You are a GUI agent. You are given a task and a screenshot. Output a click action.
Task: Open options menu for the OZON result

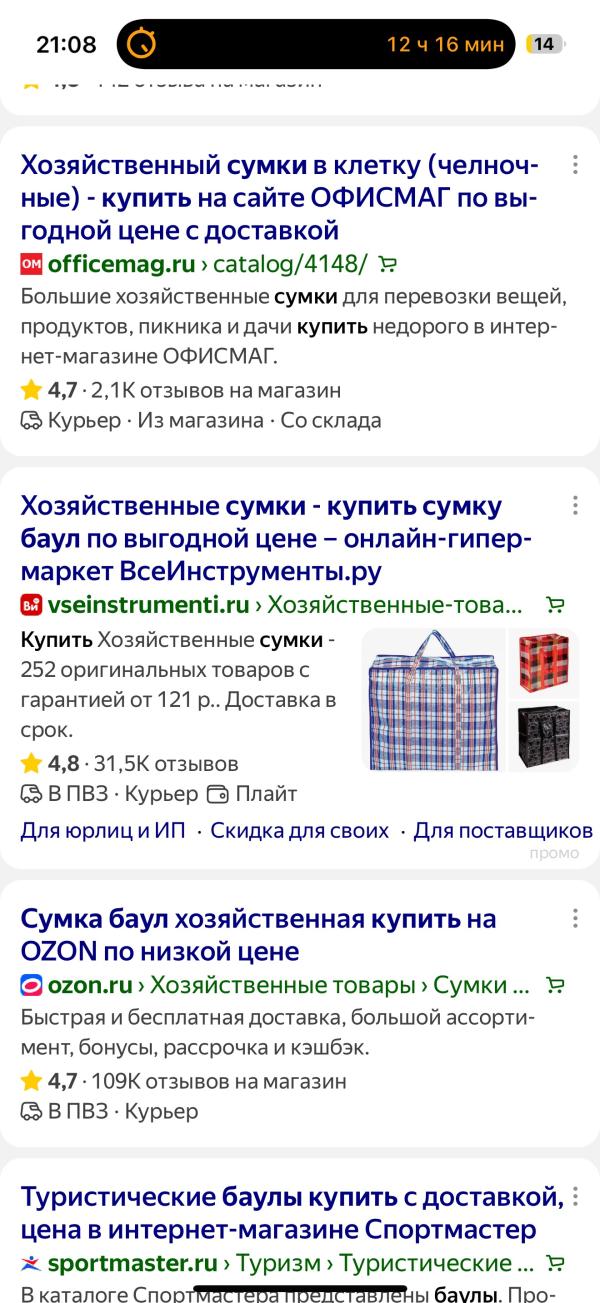(575, 918)
